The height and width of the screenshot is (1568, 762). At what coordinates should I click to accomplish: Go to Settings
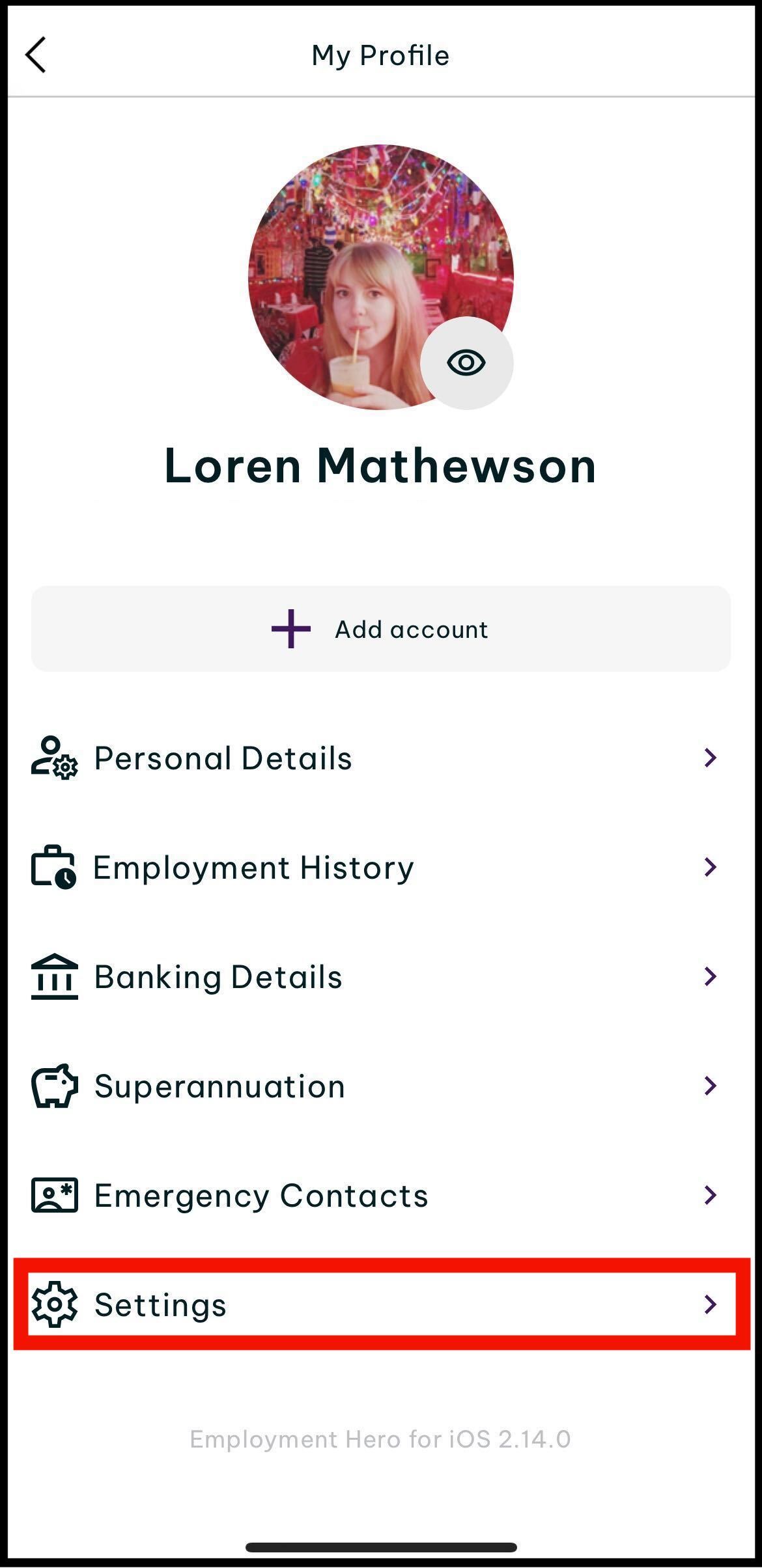[381, 1304]
